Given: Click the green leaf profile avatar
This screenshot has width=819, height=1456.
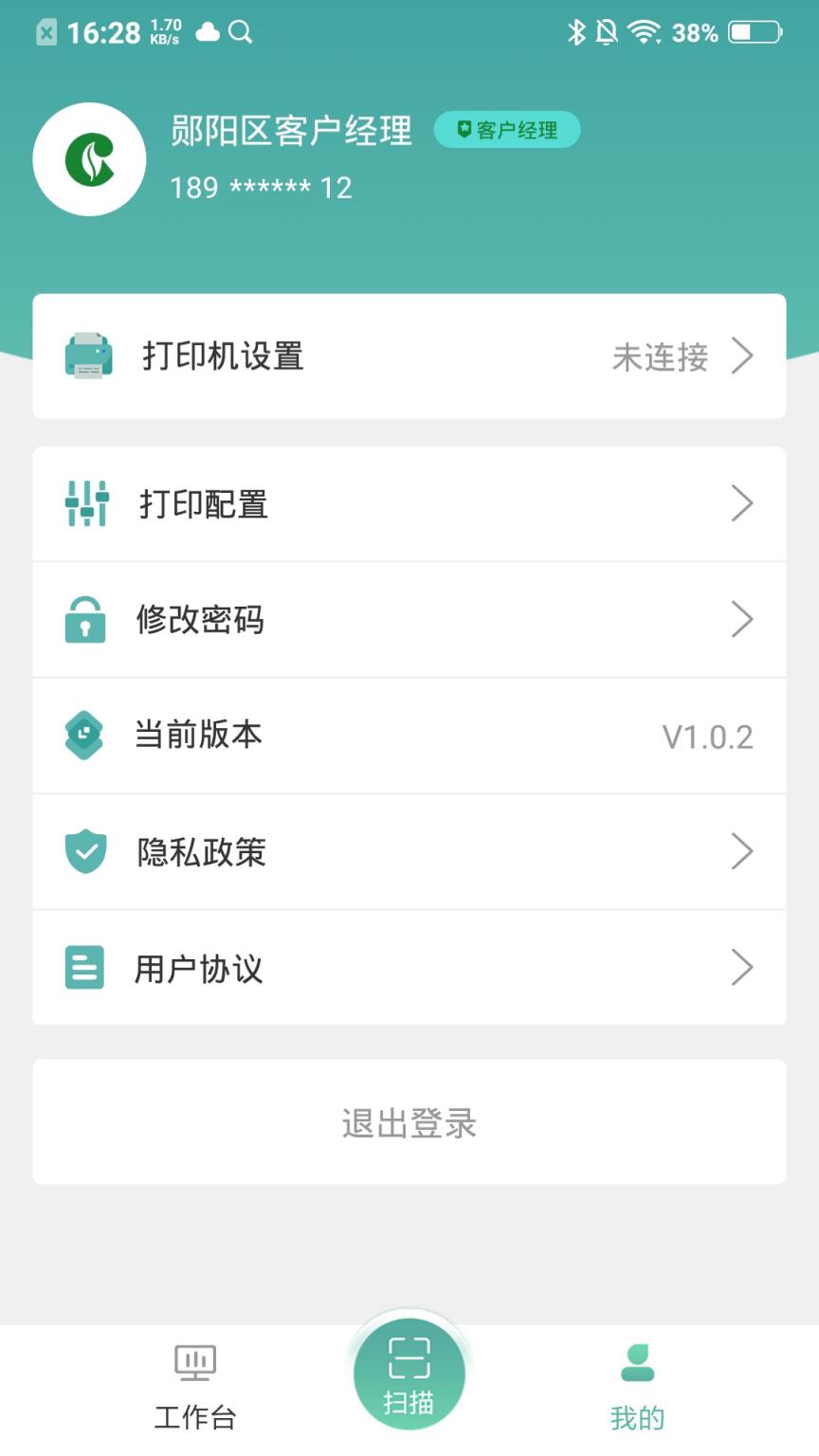Looking at the screenshot, I should point(89,158).
